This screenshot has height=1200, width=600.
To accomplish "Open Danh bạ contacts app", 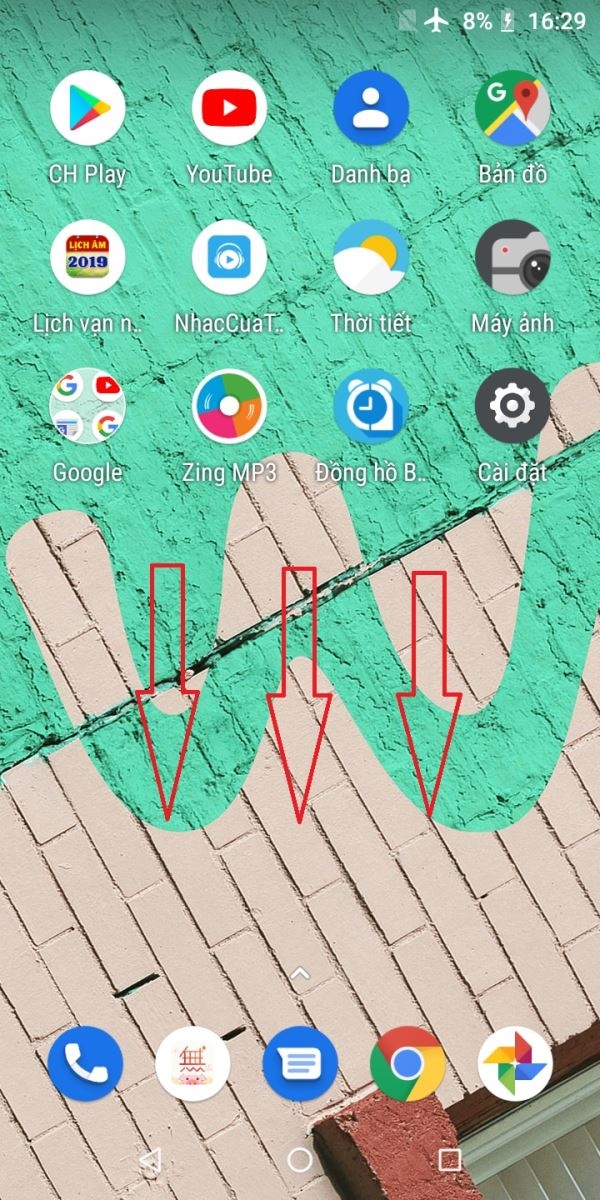I will (x=371, y=109).
